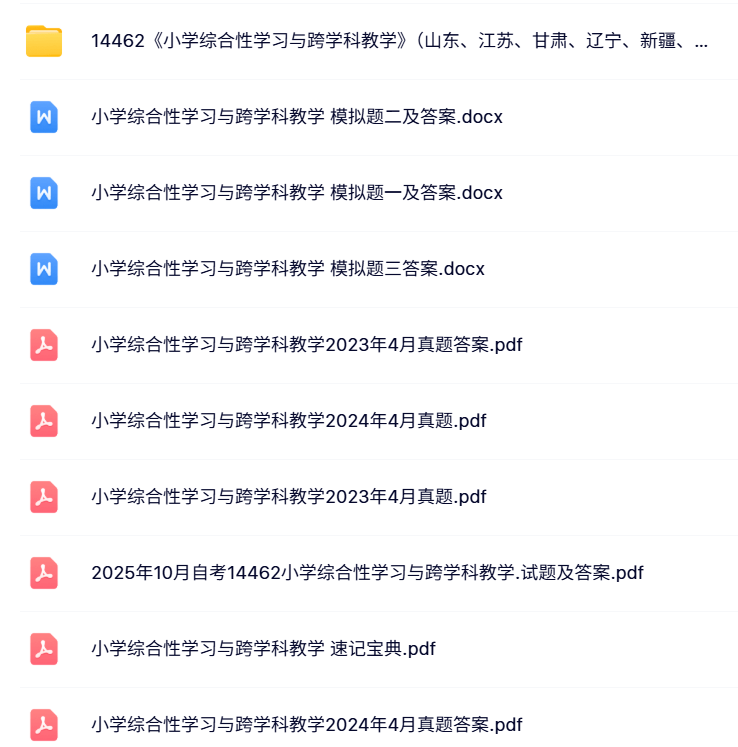
Task: Open 2023年4月真题答案.pdf file
Action: coord(305,345)
